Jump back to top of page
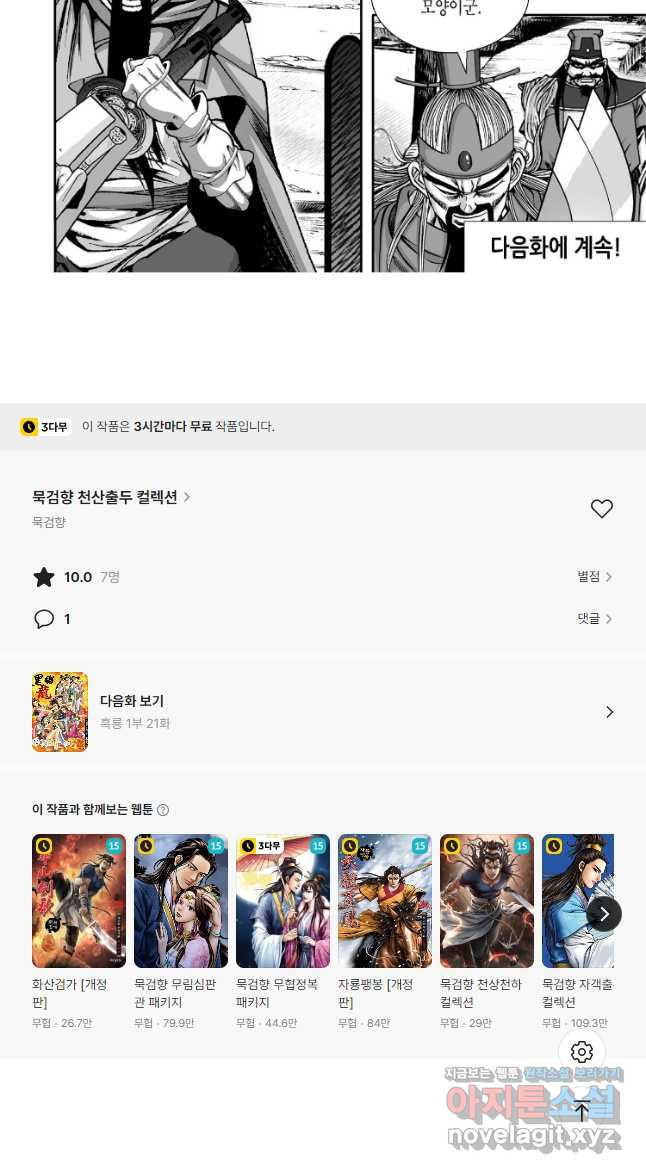 (x=582, y=1110)
